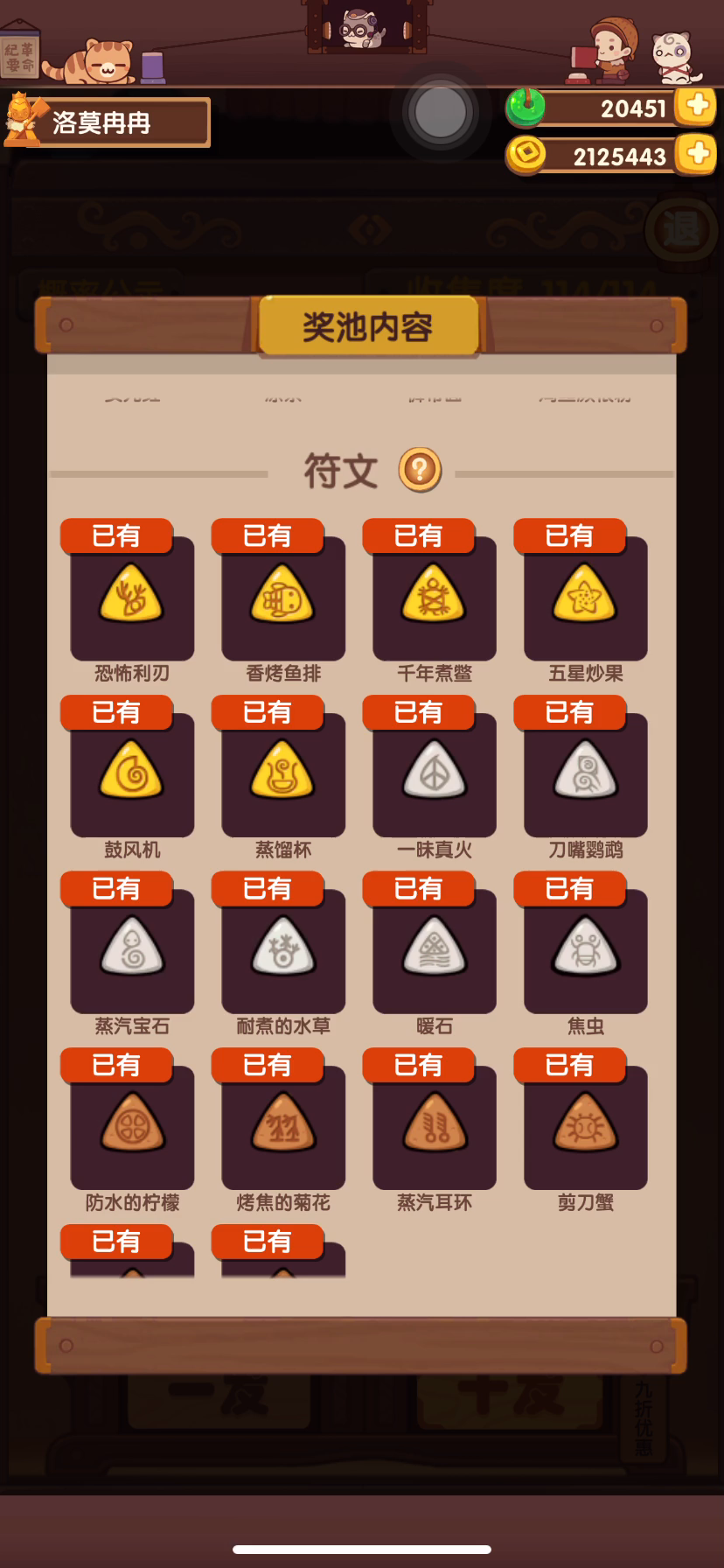Add more coins with the plus by 2125443
This screenshot has height=1568, width=724.
[697, 154]
